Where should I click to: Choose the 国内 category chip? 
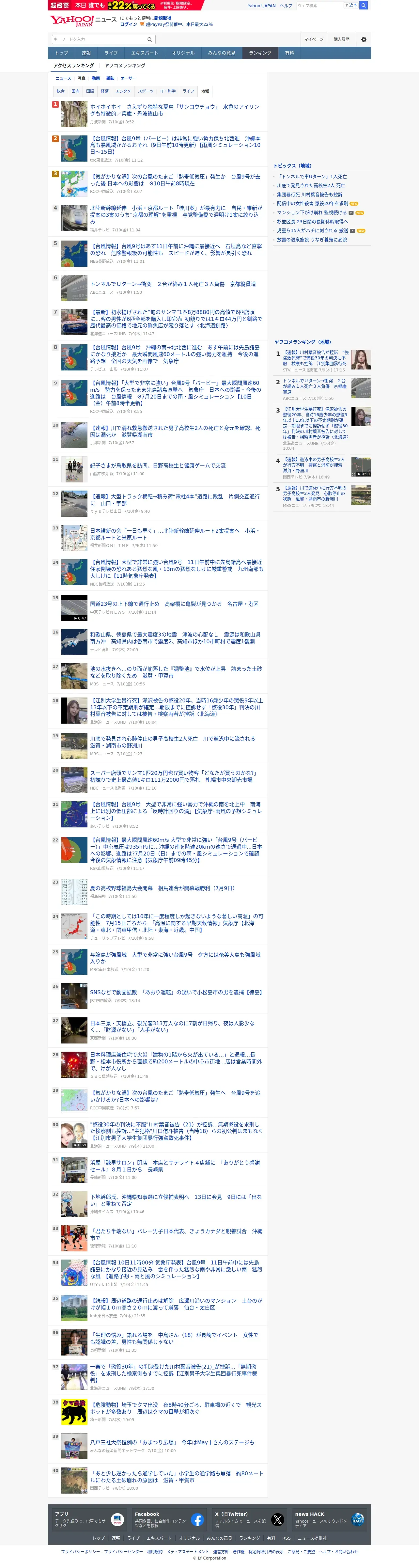click(75, 91)
